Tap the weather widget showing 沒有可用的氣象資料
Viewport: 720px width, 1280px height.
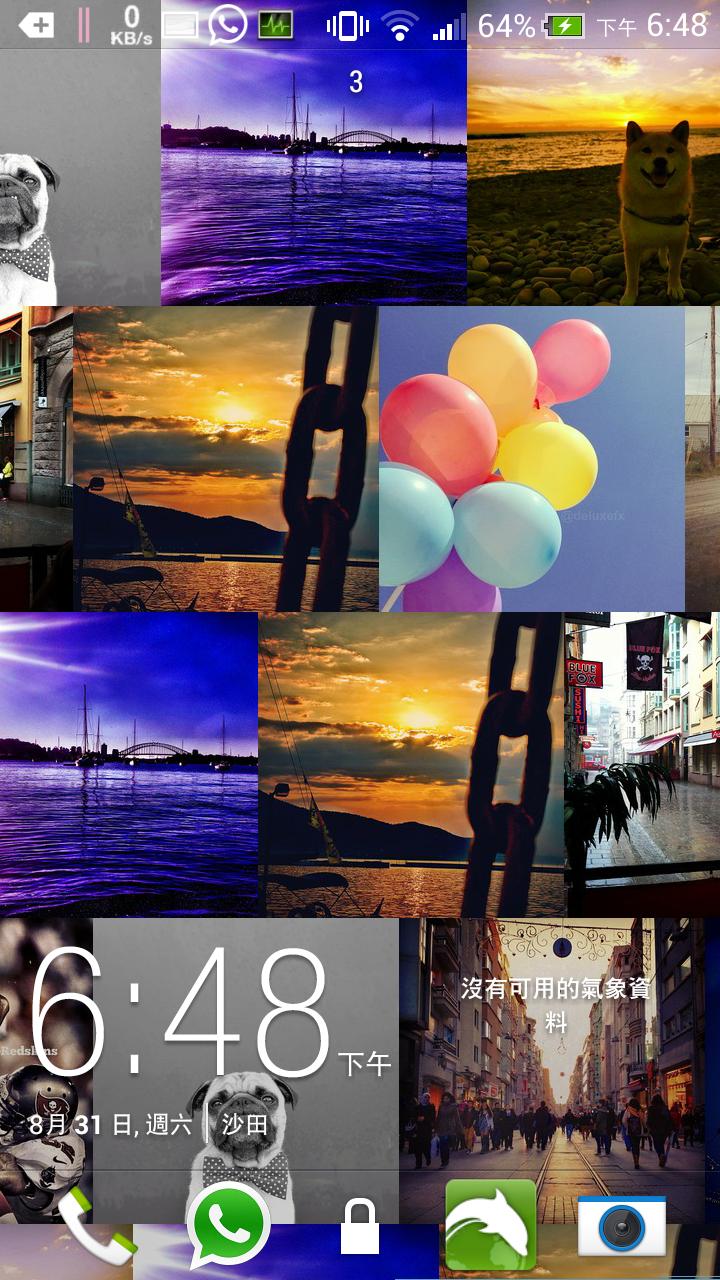(x=556, y=1005)
